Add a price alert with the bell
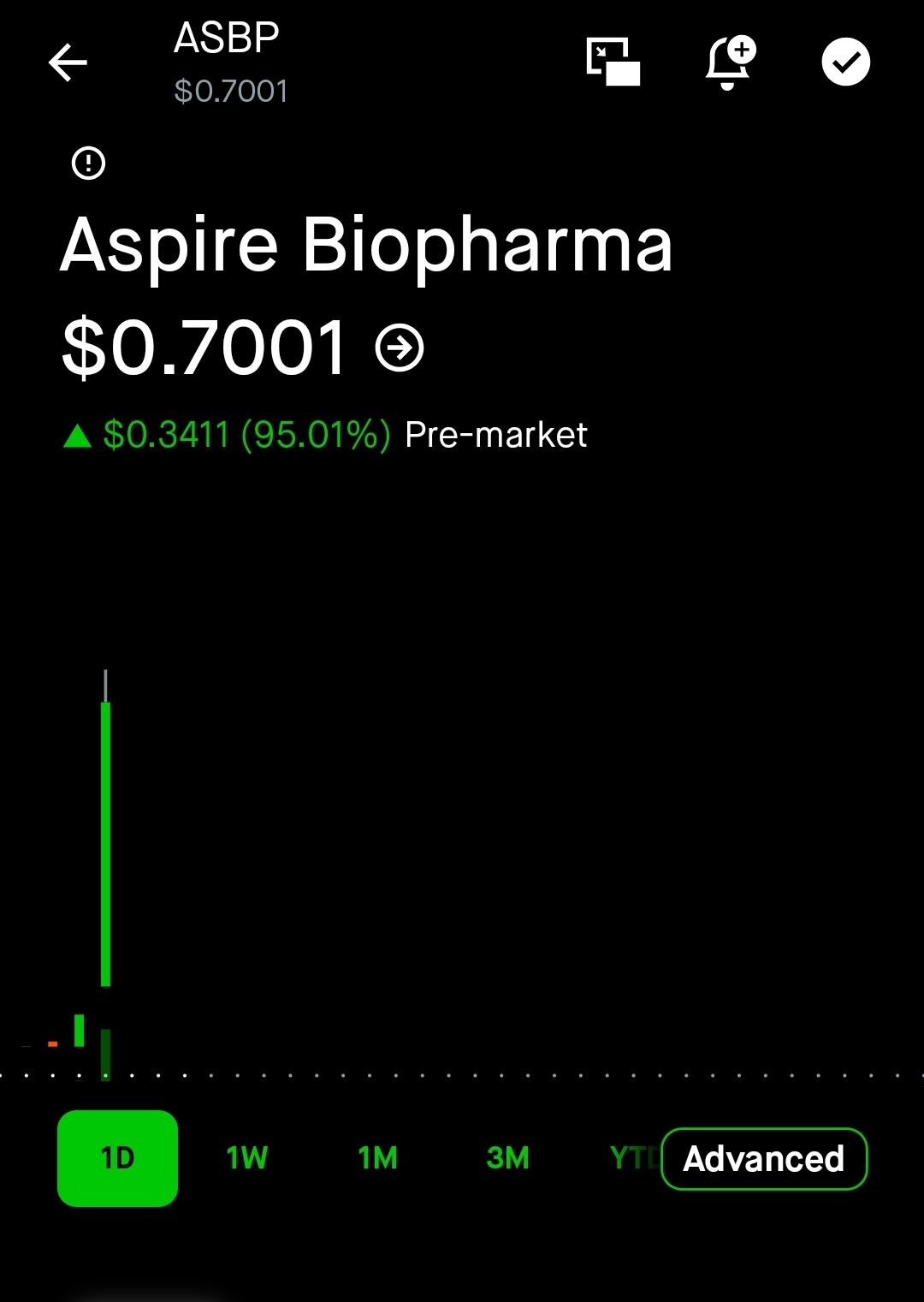Viewport: 924px width, 1302px height. (x=729, y=62)
